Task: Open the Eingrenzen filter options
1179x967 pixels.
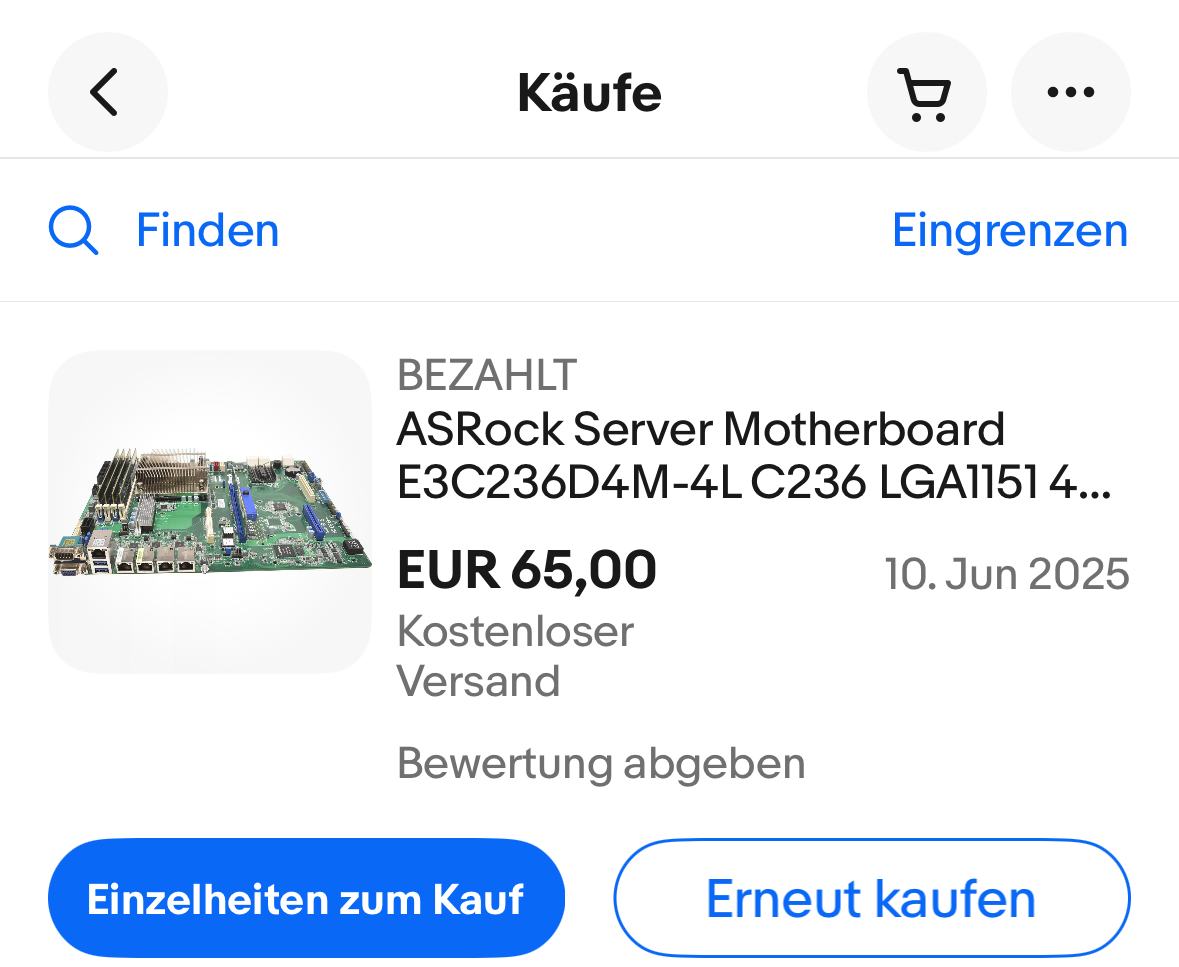Action: [1009, 231]
